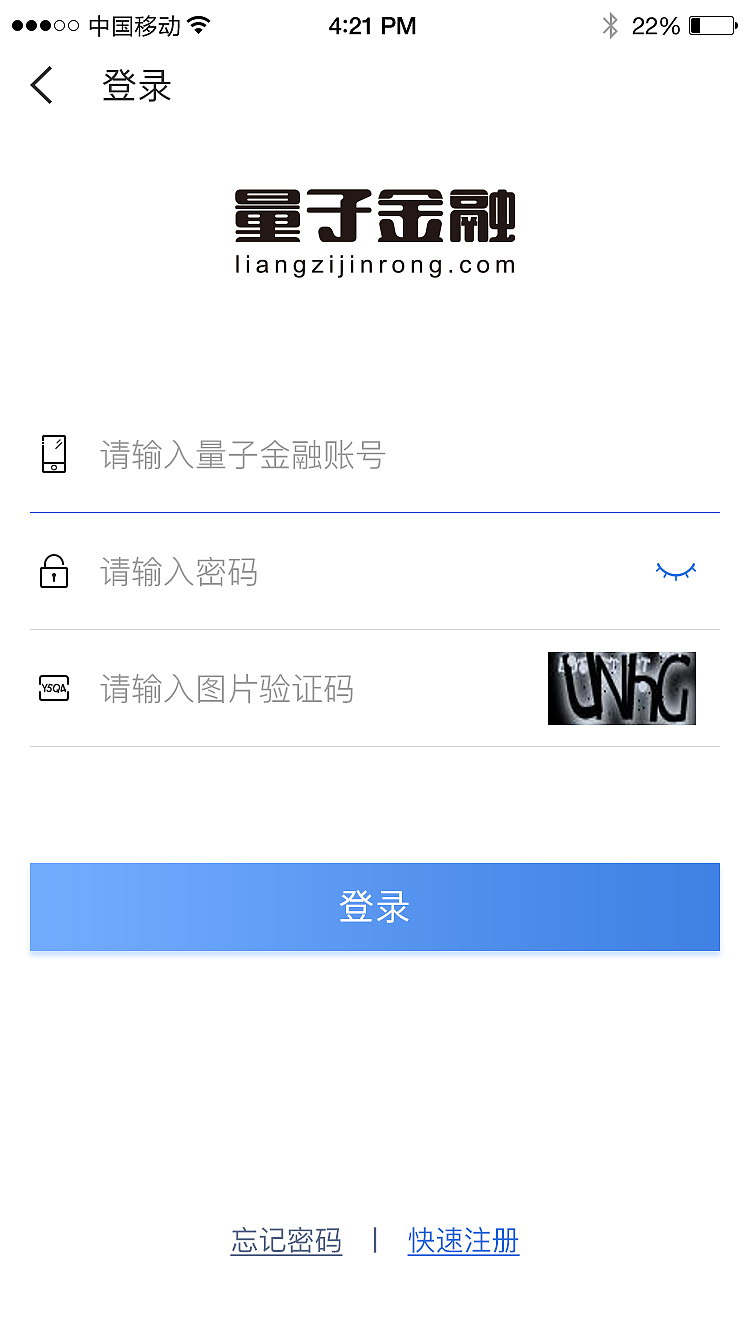The width and height of the screenshot is (750, 1334).
Task: Click the back arrow to return
Action: point(40,86)
